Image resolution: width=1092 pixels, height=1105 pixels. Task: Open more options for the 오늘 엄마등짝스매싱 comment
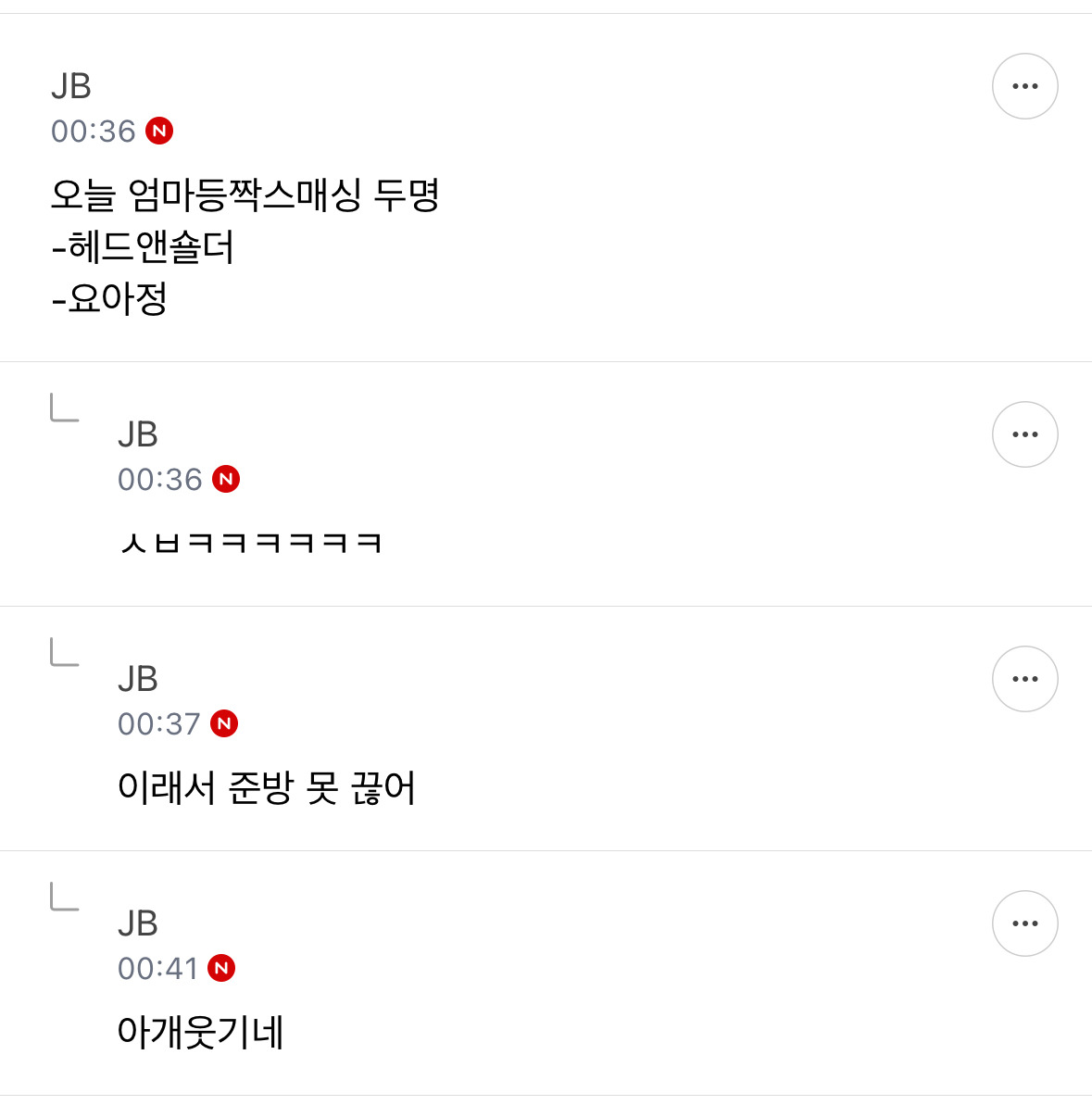click(1024, 86)
